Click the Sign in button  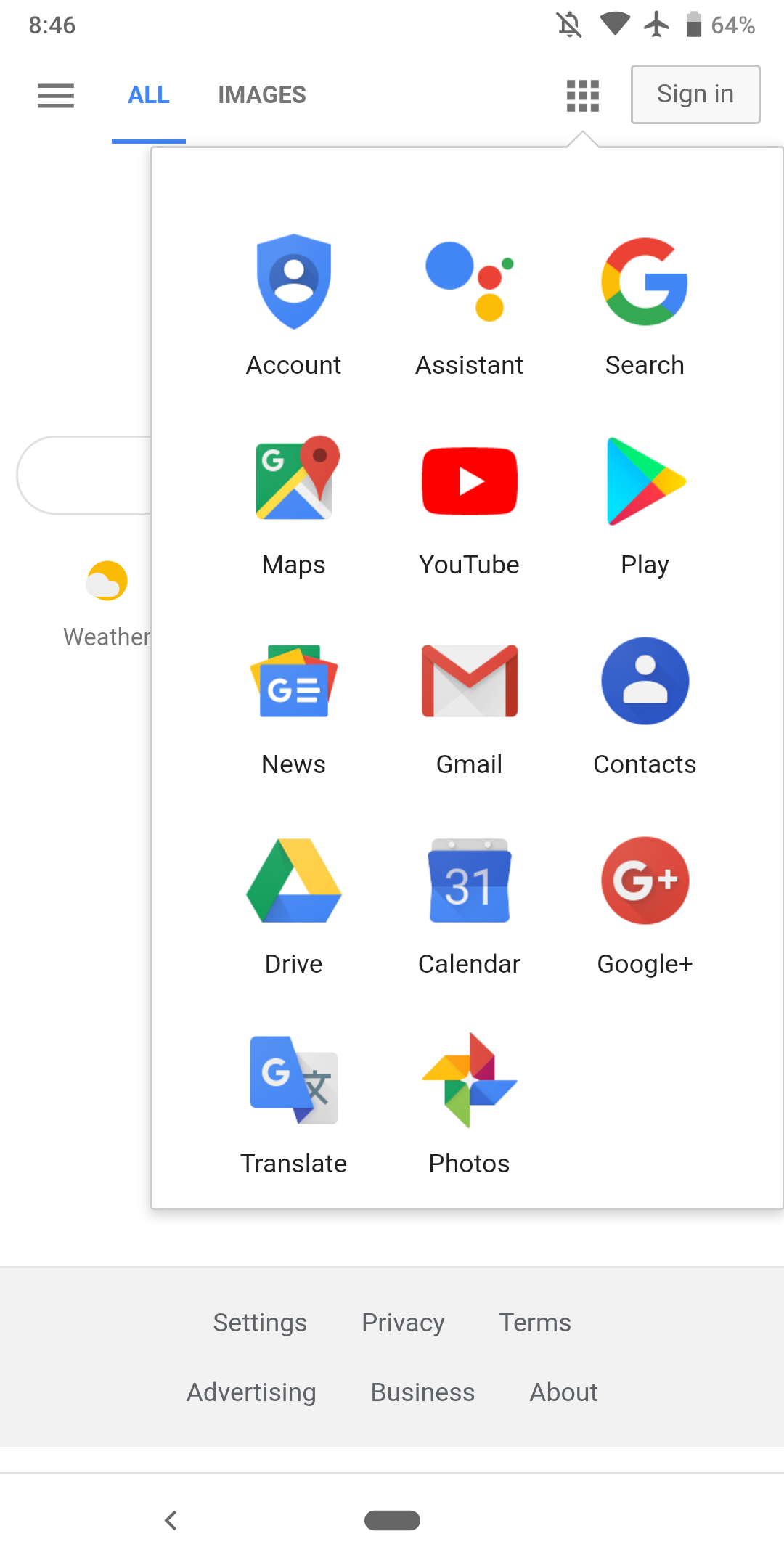pyautogui.click(x=694, y=94)
